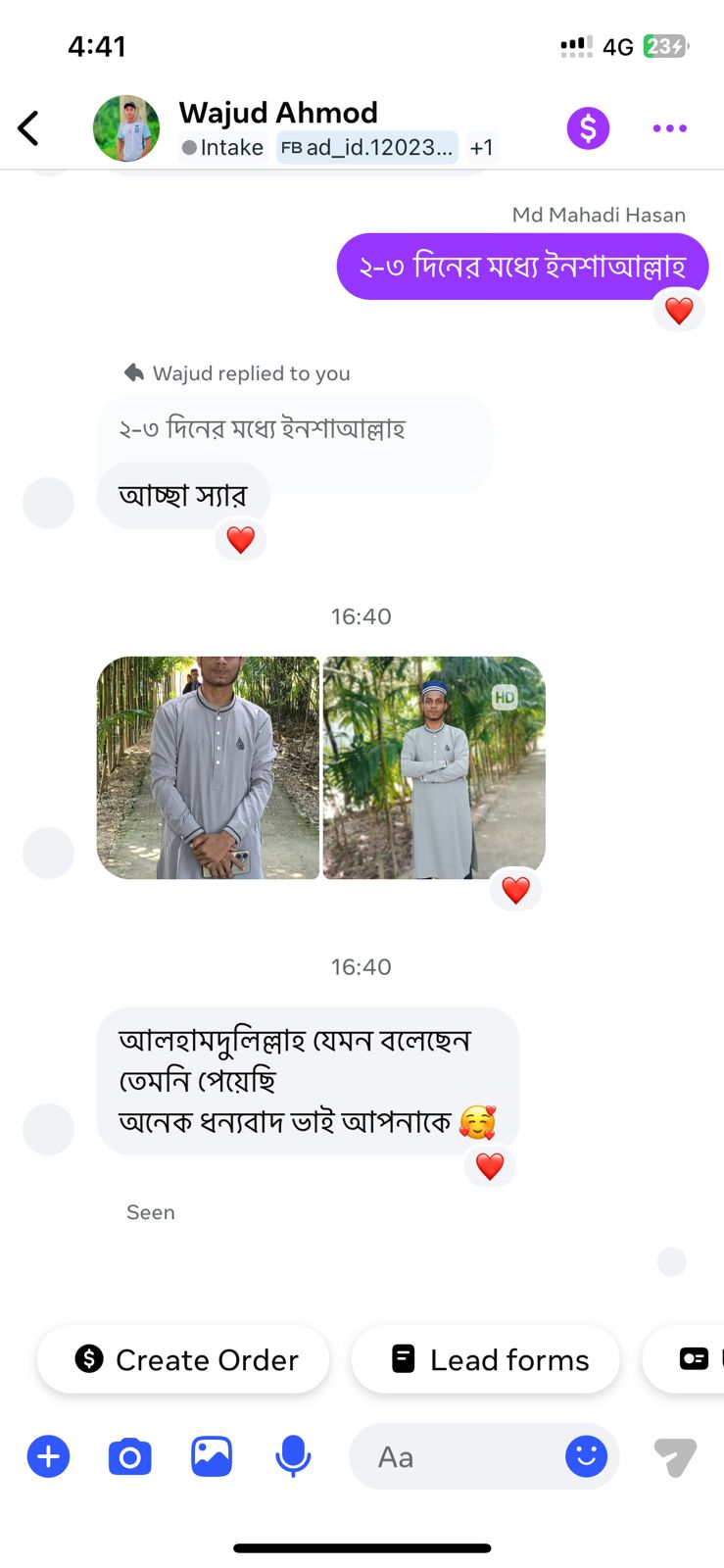724x1568 pixels.
Task: Open Lead forms
Action: point(486,1359)
